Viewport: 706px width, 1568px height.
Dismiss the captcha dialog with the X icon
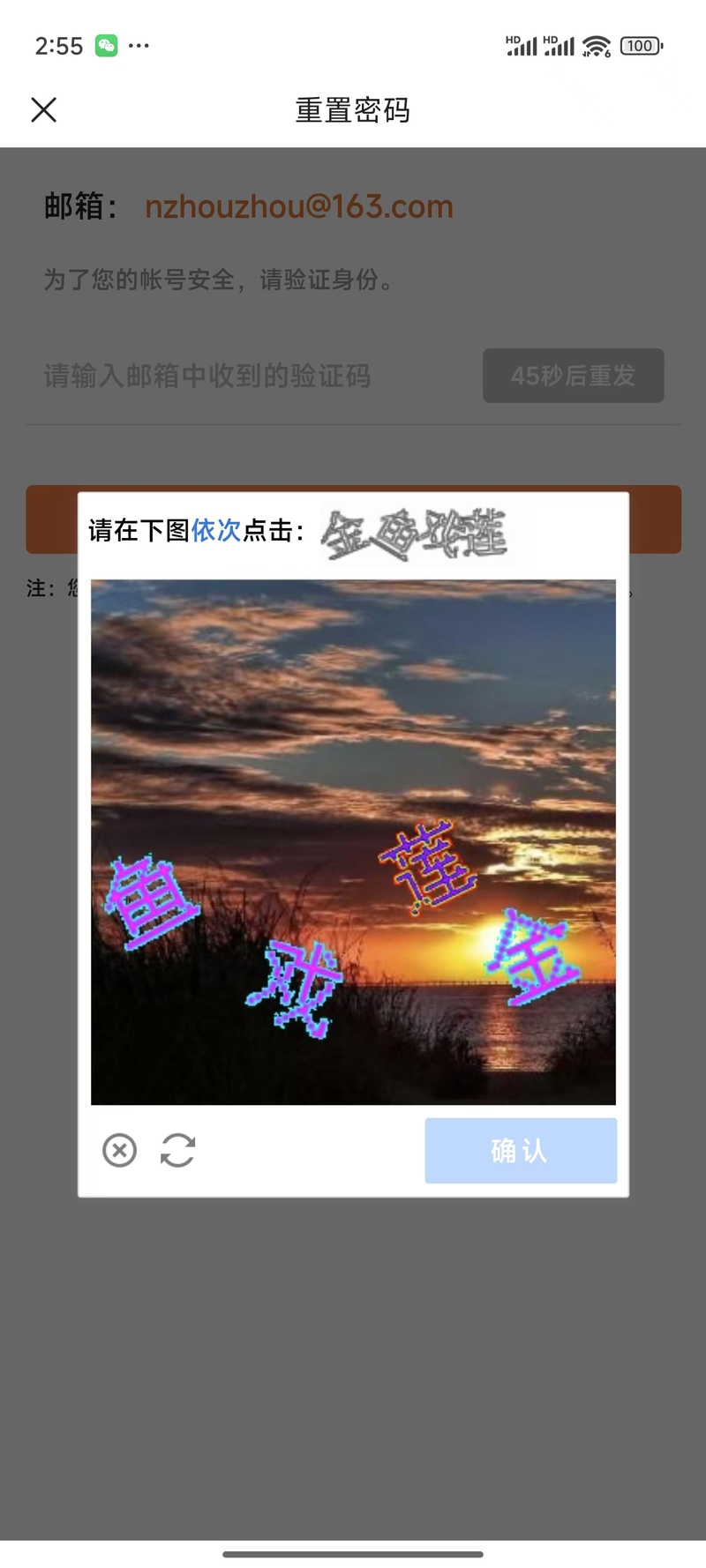pyautogui.click(x=120, y=1150)
